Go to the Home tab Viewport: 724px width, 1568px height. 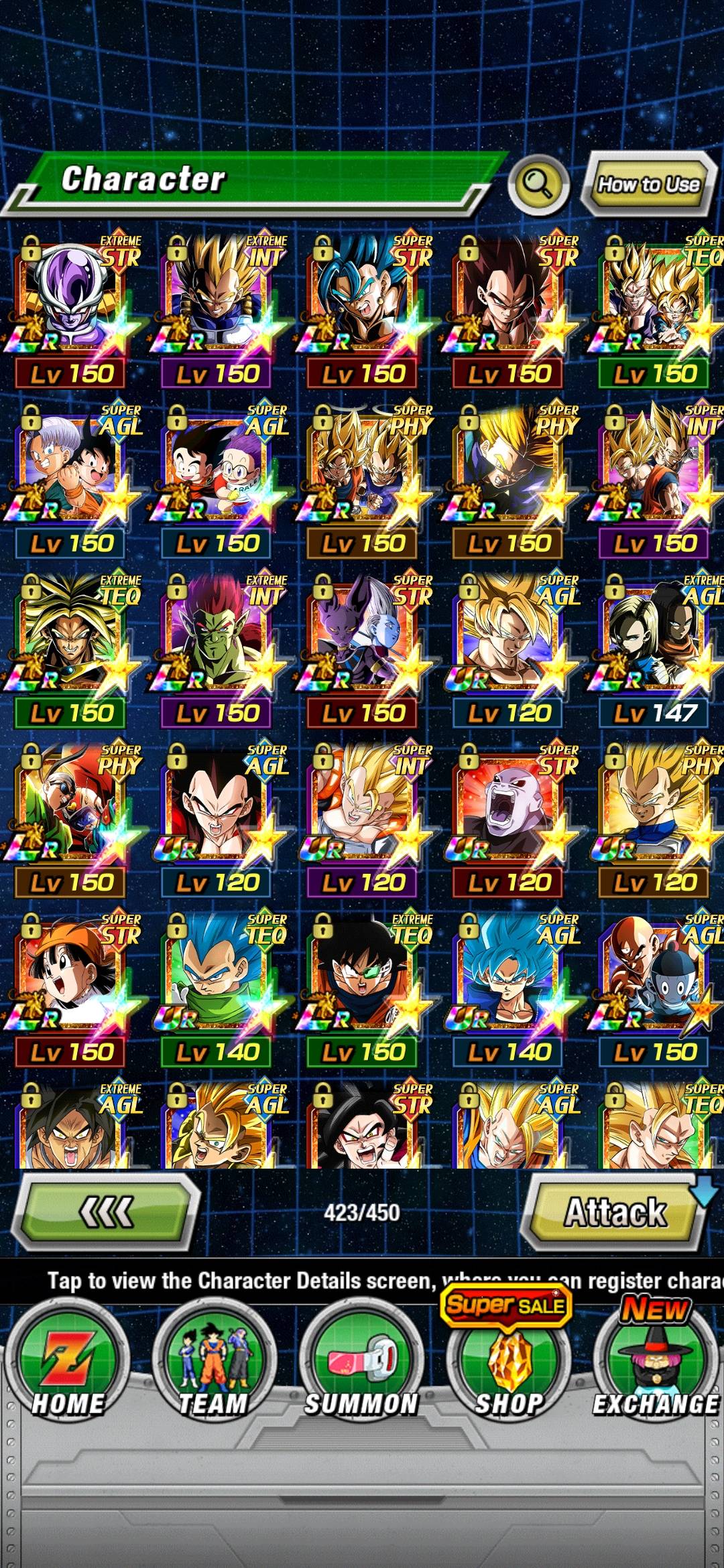coord(68,1360)
